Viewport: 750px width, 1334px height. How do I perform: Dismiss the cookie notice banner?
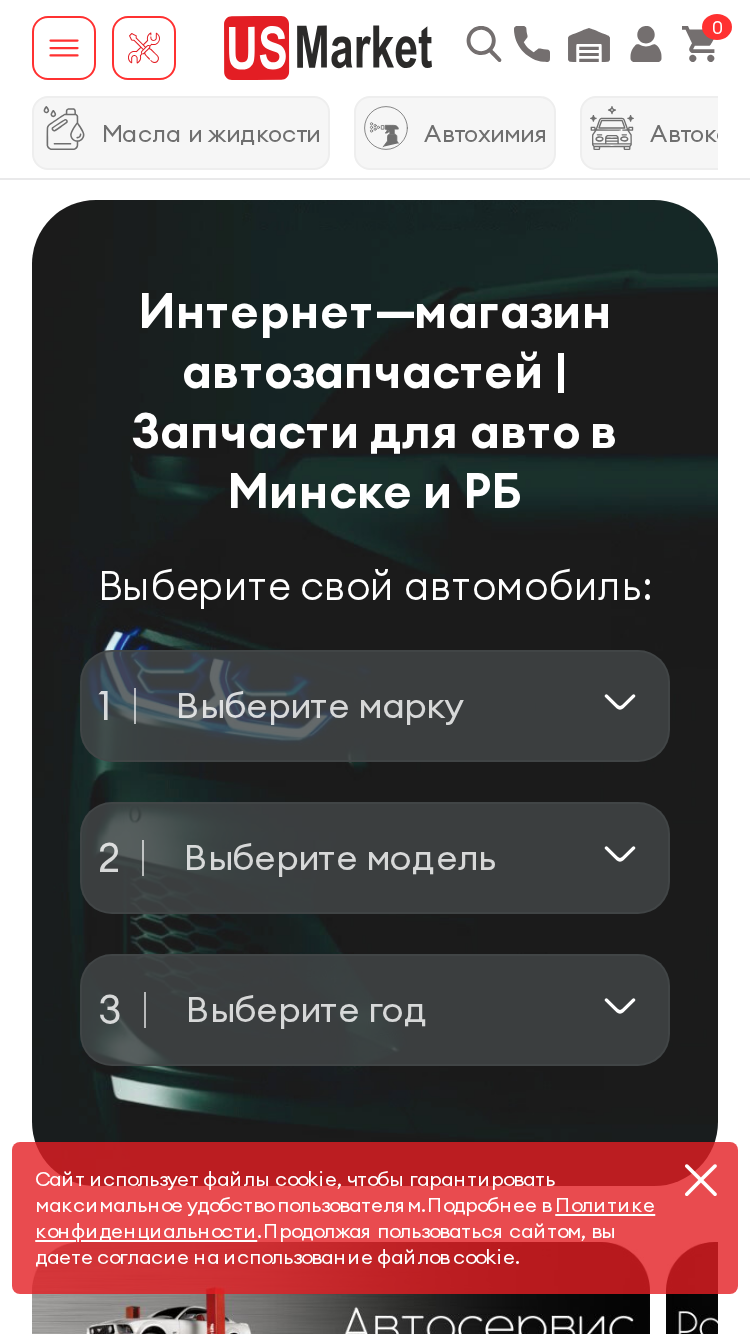coord(701,1180)
